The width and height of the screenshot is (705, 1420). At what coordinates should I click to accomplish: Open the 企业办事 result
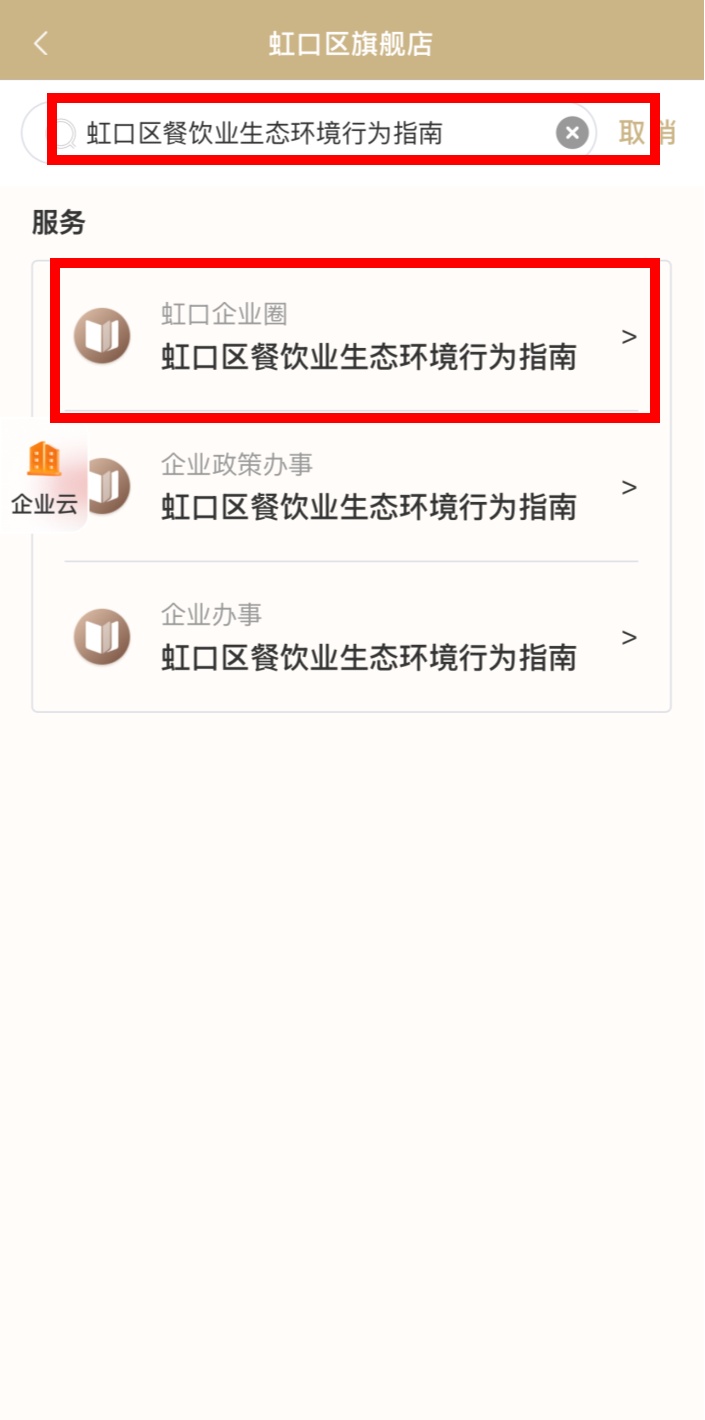(352, 637)
